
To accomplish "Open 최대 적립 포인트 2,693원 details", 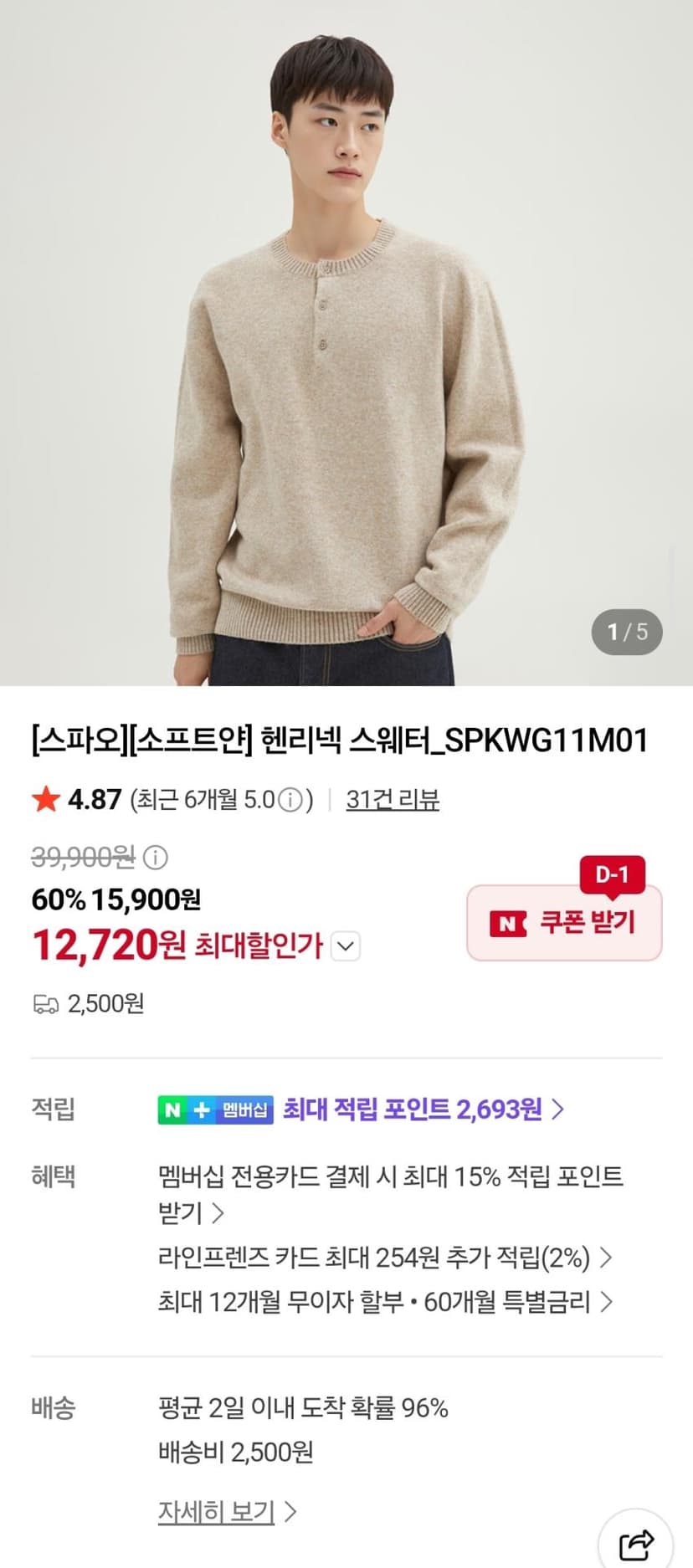I will click(423, 1109).
